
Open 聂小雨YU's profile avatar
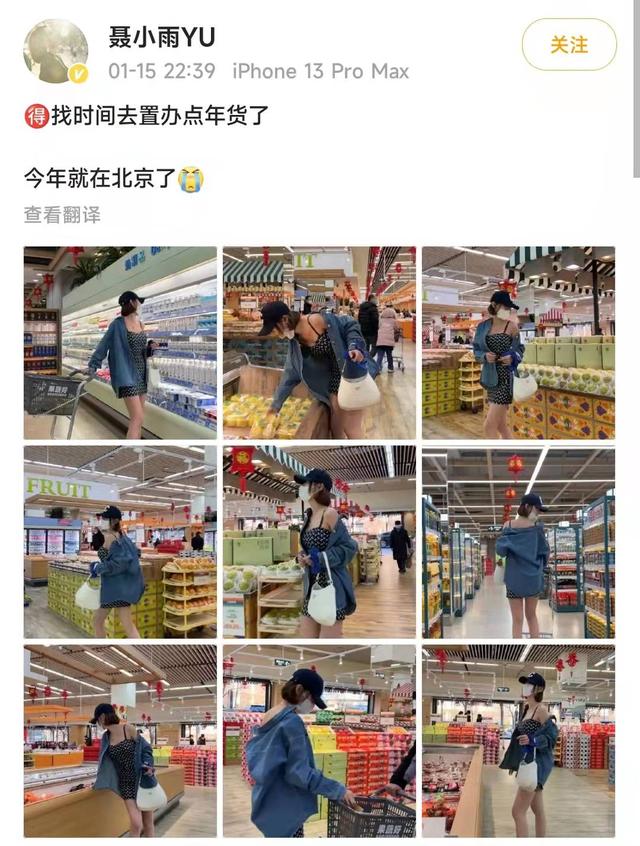coord(56,52)
